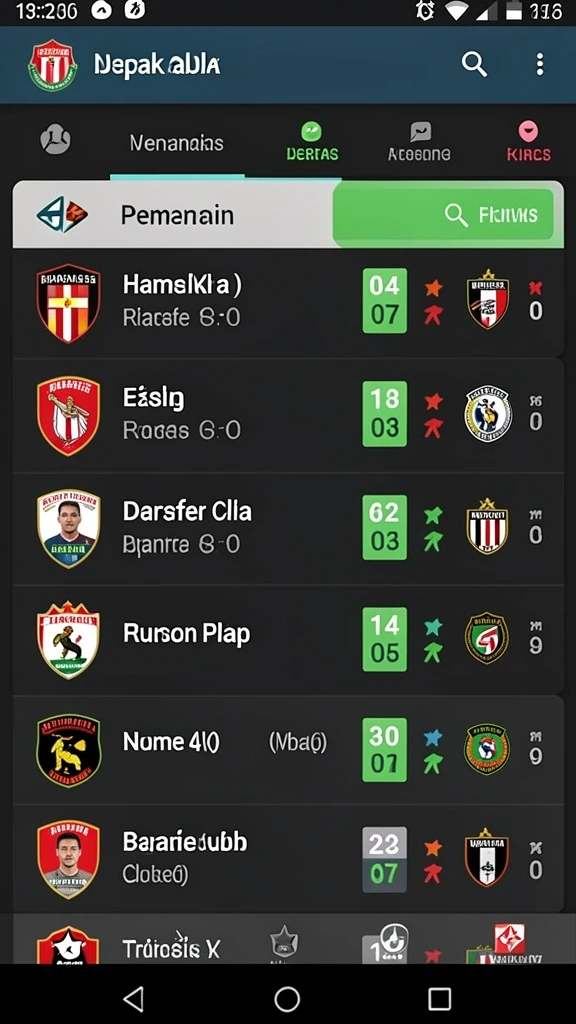This screenshot has width=576, height=1024.
Task: Open the Rurson Plap row
Action: tap(288, 640)
